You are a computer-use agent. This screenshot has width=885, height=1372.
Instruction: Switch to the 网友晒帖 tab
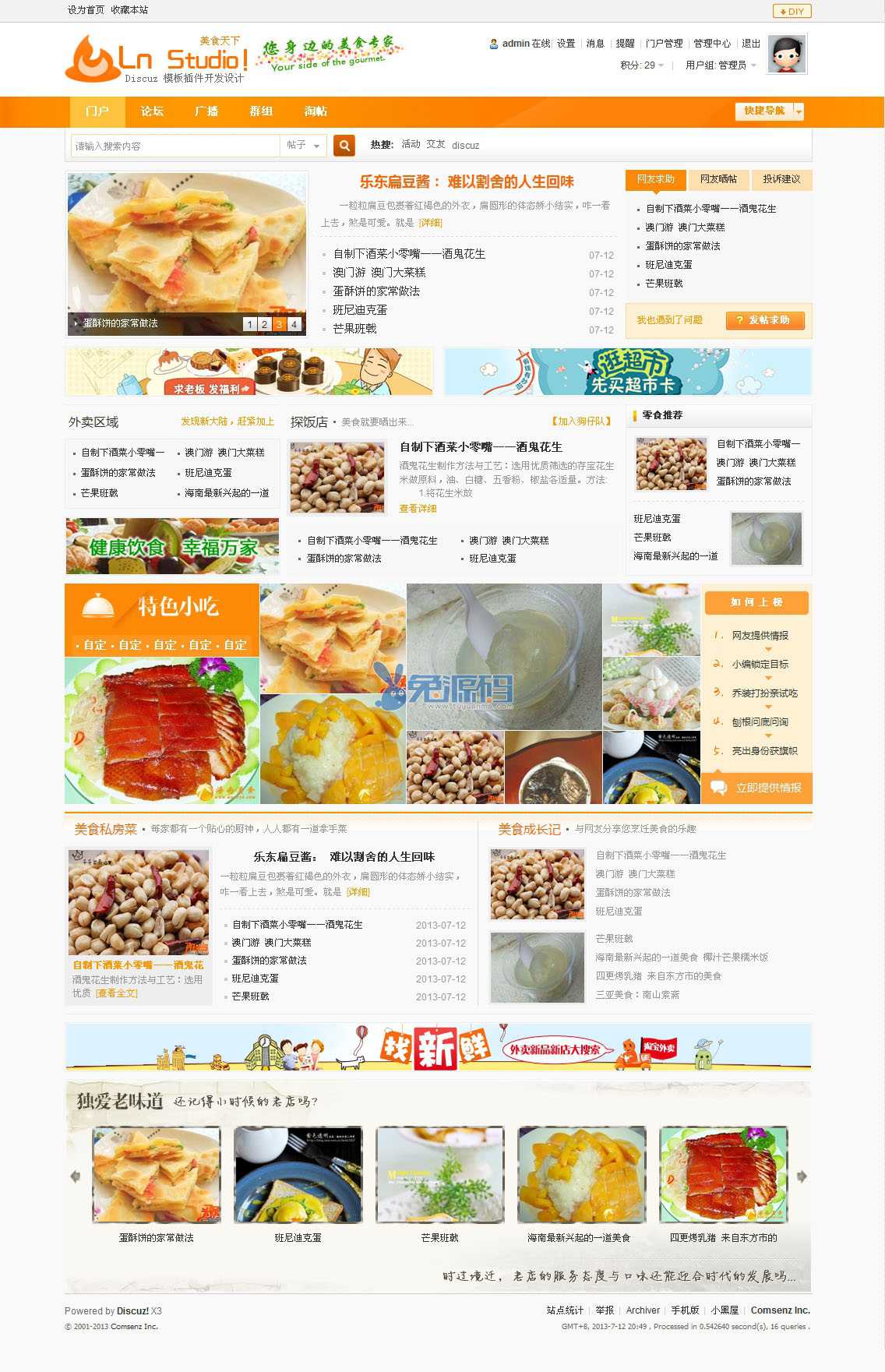click(x=718, y=179)
